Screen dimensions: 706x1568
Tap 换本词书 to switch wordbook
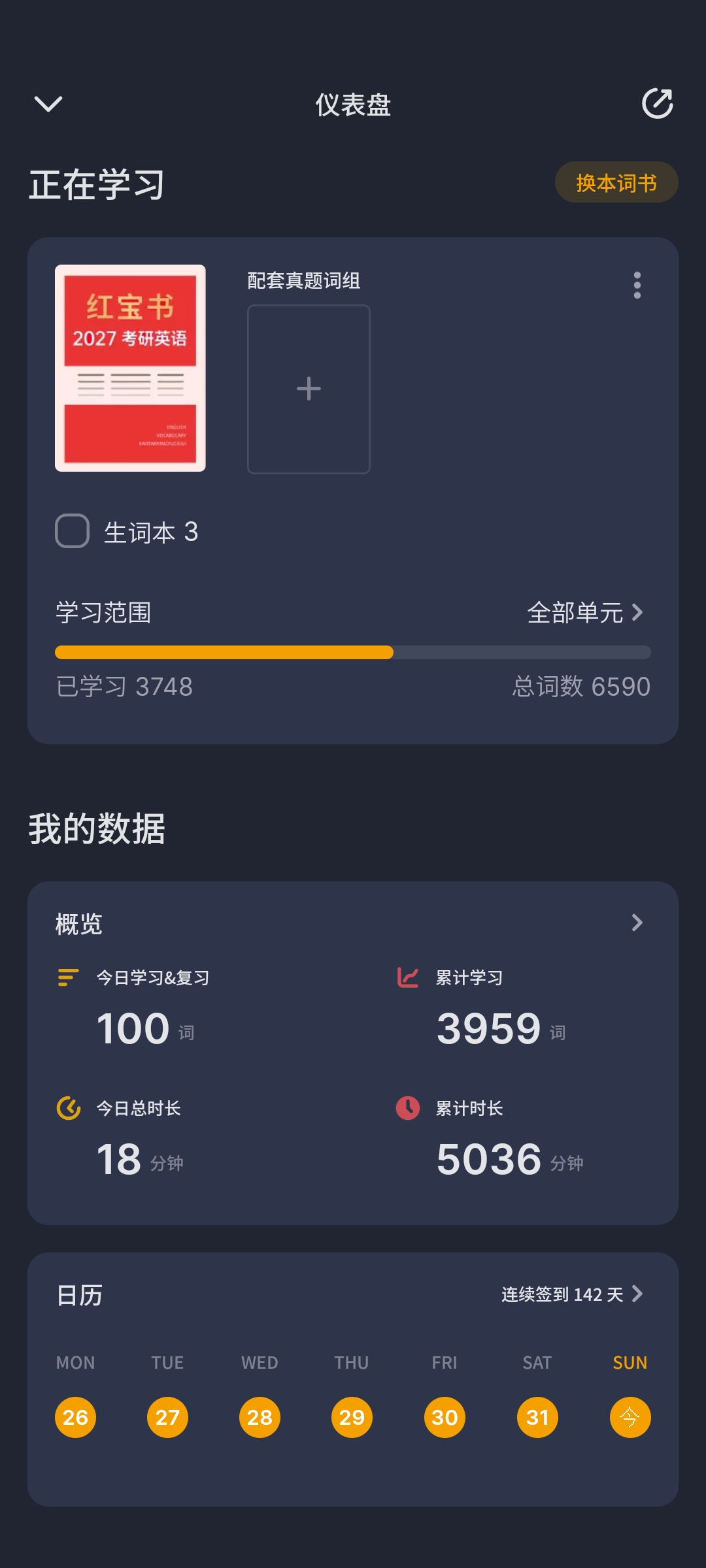(x=616, y=183)
